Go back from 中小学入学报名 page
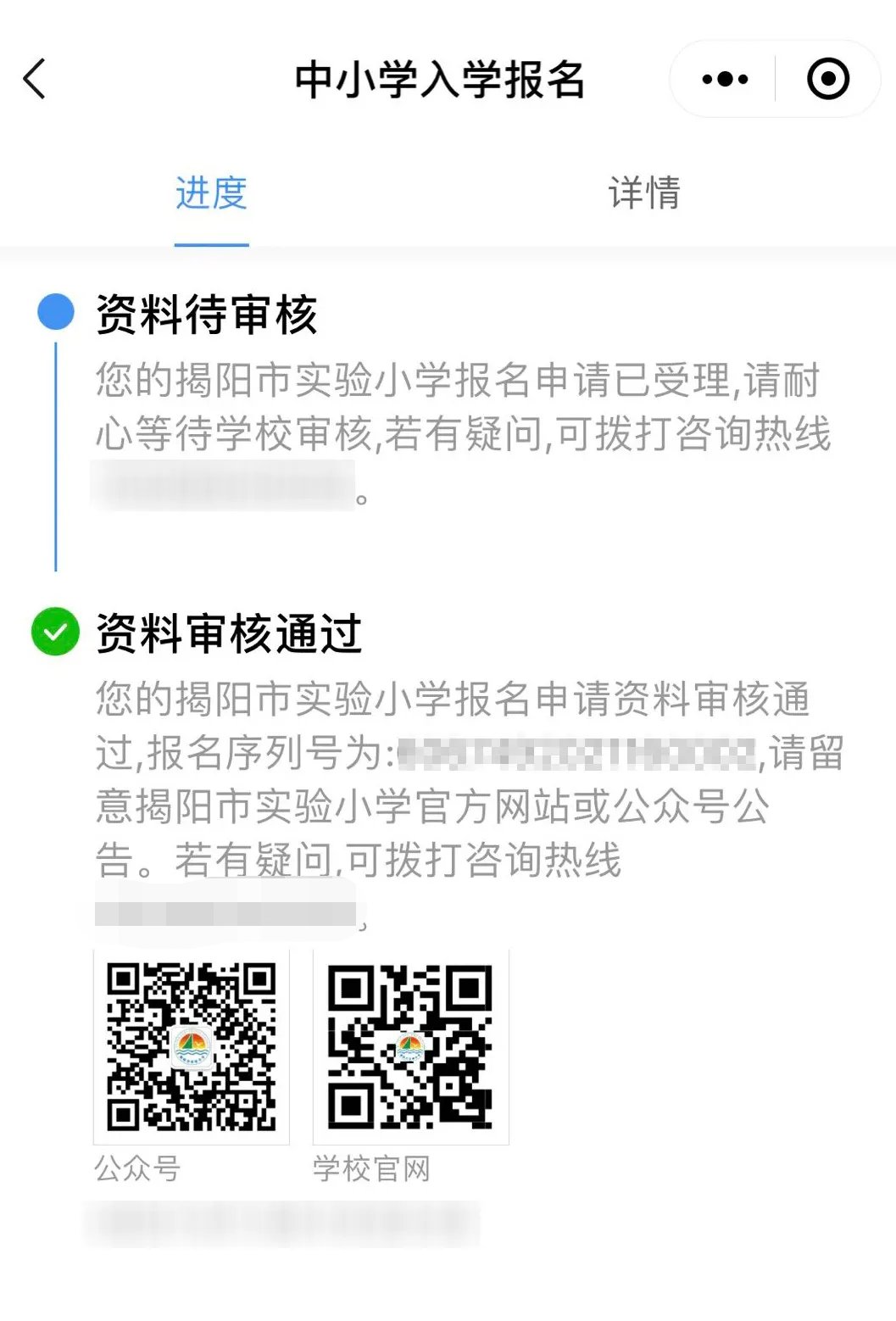 tap(35, 80)
